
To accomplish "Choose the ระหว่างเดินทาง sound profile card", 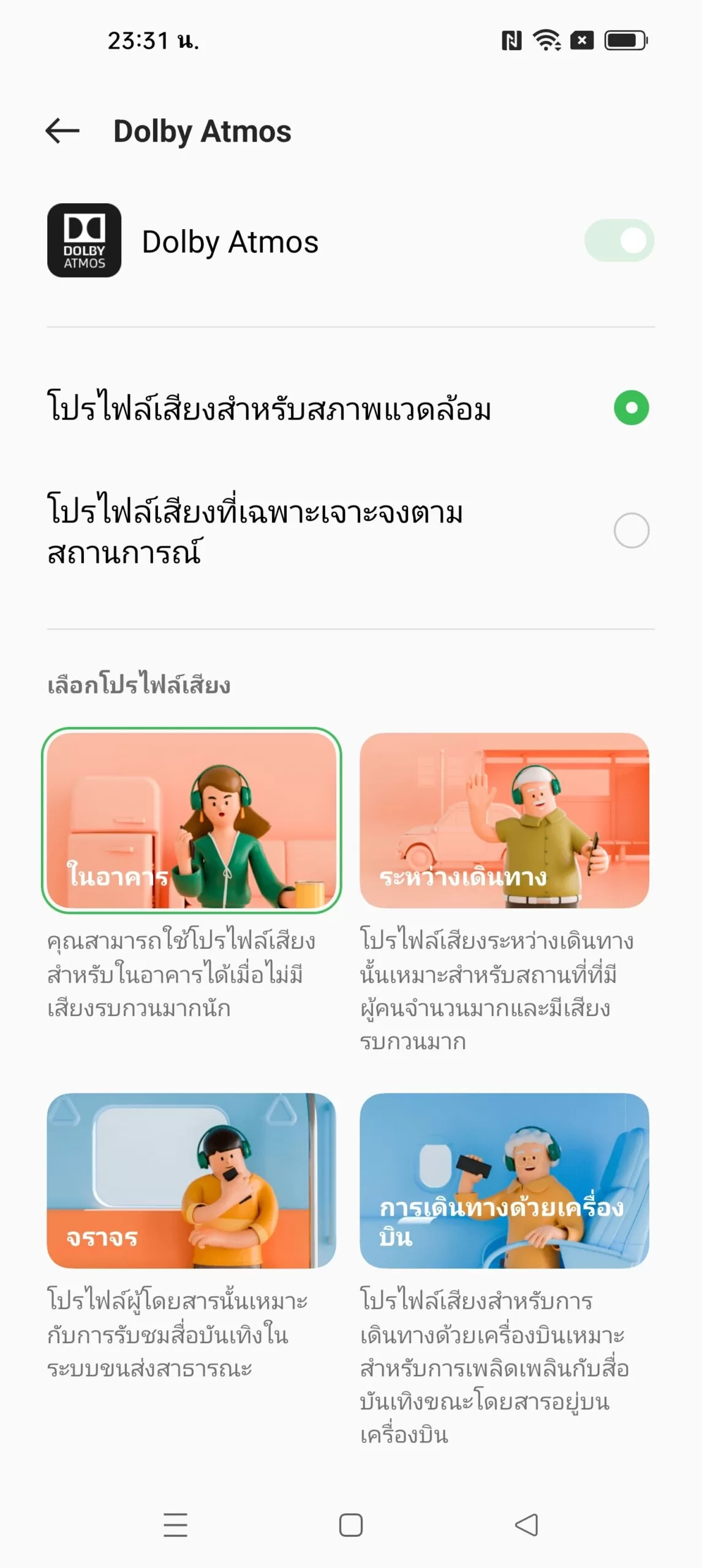I will coord(504,821).
